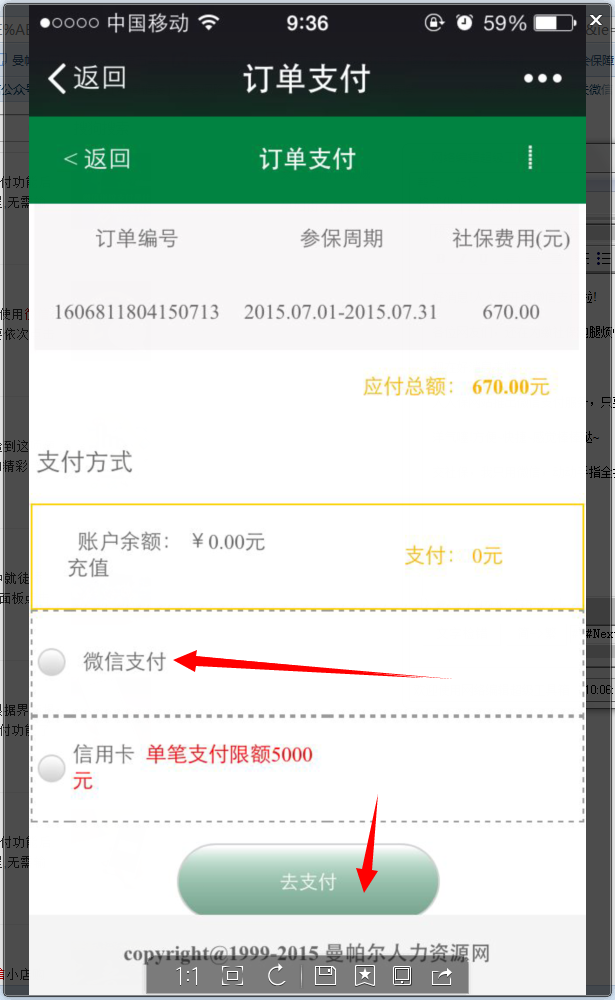The image size is (615, 1000).
Task: Select 微信支付 as payment method
Action: point(52,661)
